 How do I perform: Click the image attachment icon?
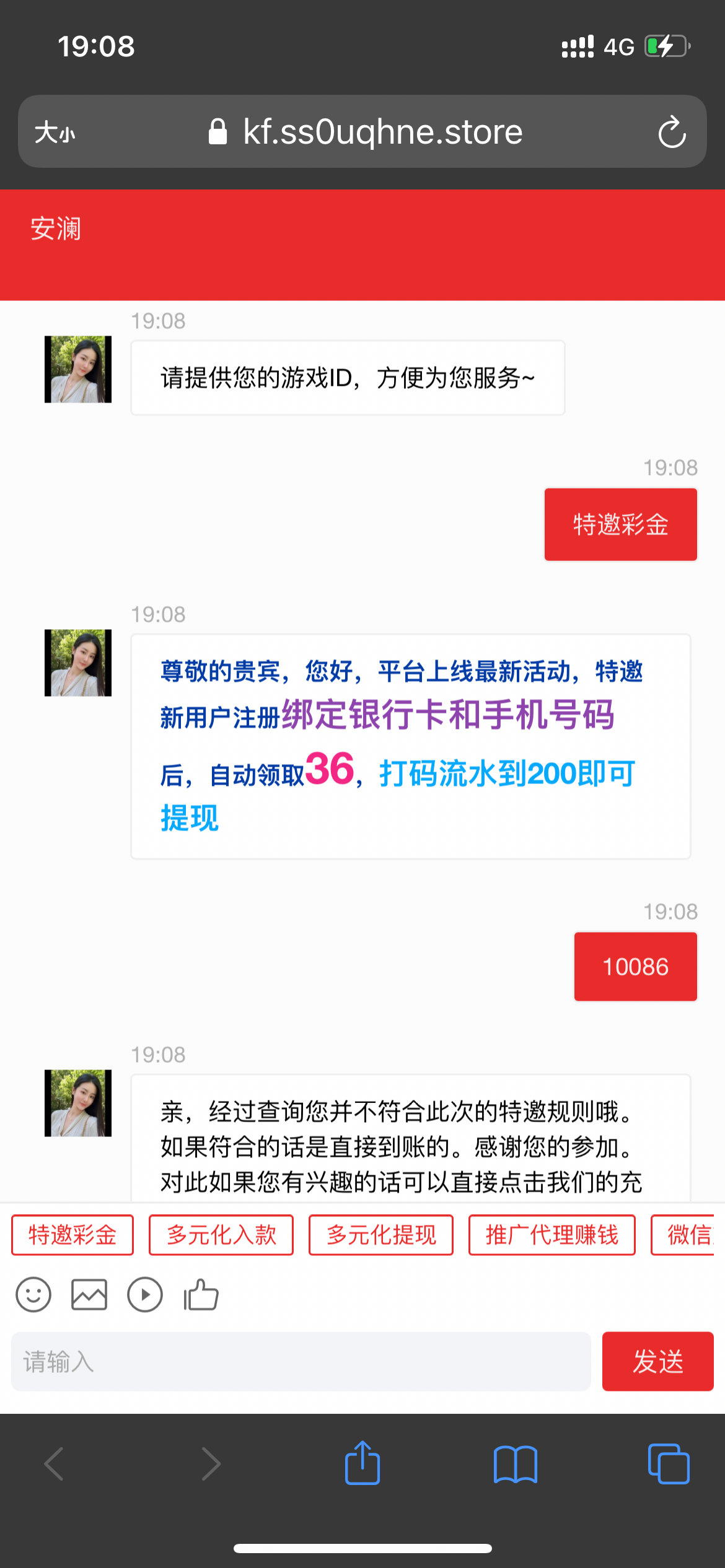(89, 1294)
